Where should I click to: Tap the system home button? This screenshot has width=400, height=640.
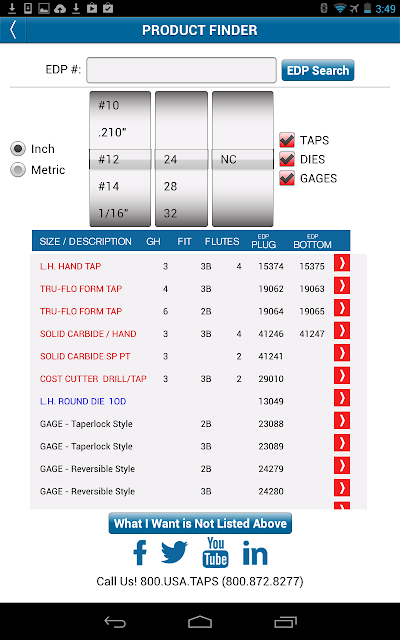(200, 622)
